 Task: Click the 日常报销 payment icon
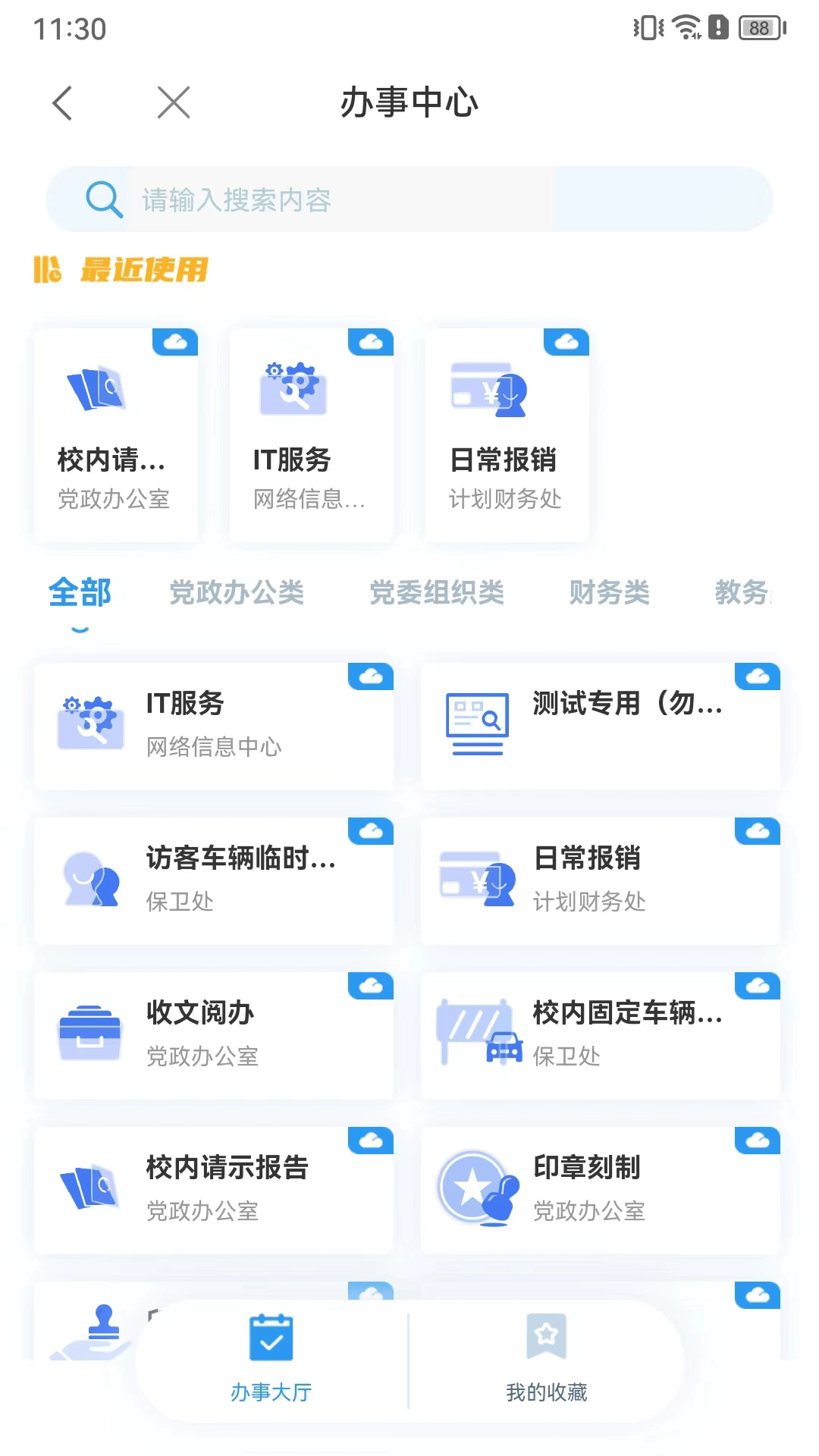pyautogui.click(x=476, y=880)
